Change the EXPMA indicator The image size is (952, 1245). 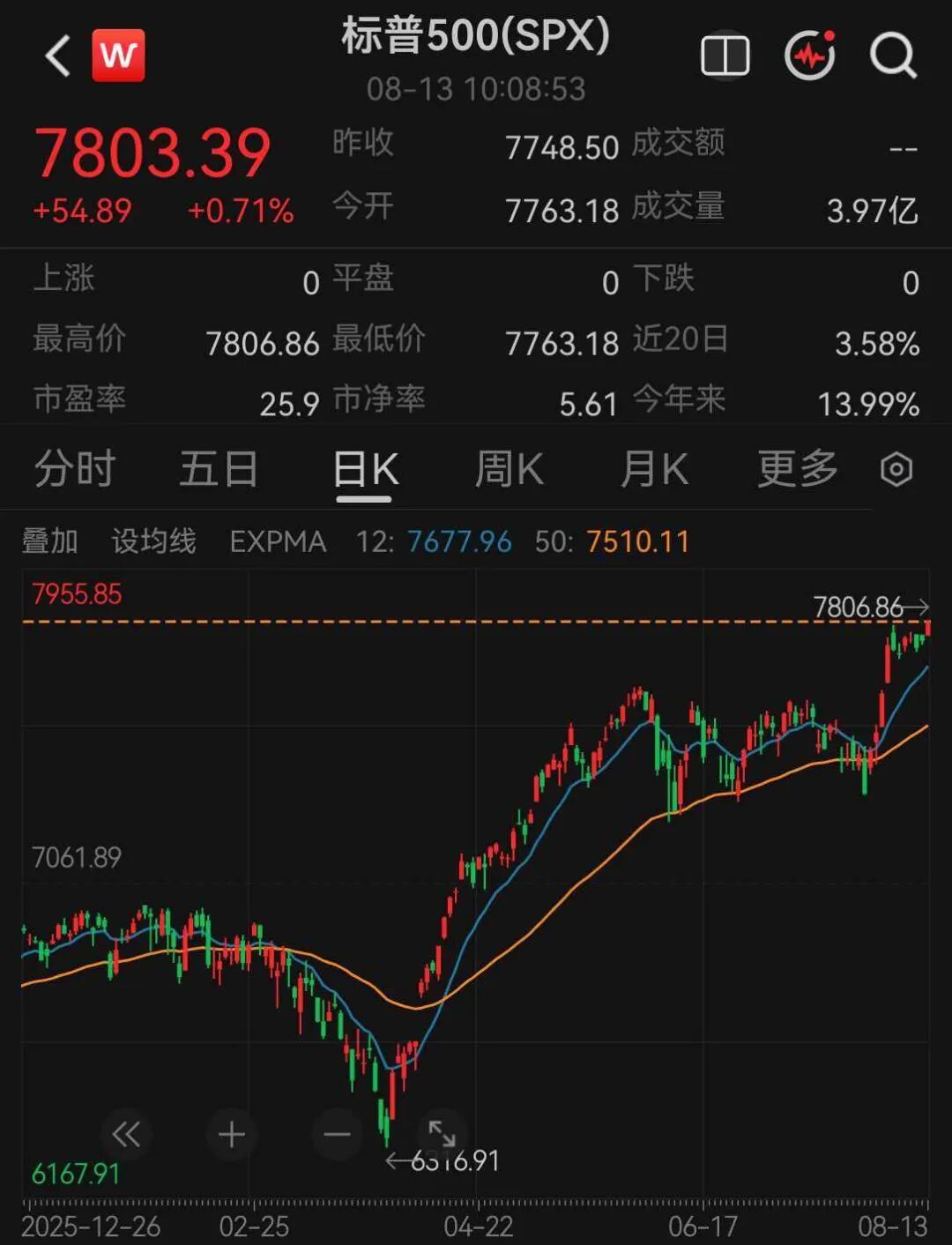[278, 540]
